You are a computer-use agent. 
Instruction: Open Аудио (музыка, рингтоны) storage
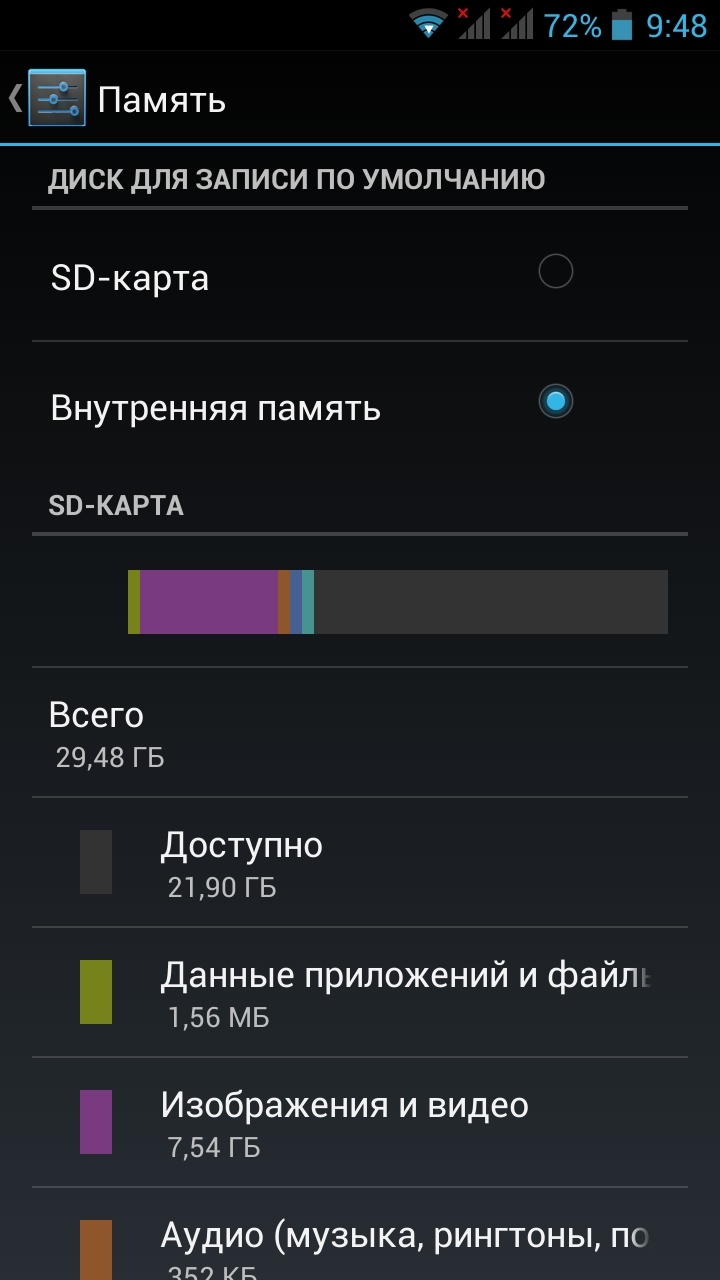click(360, 1240)
